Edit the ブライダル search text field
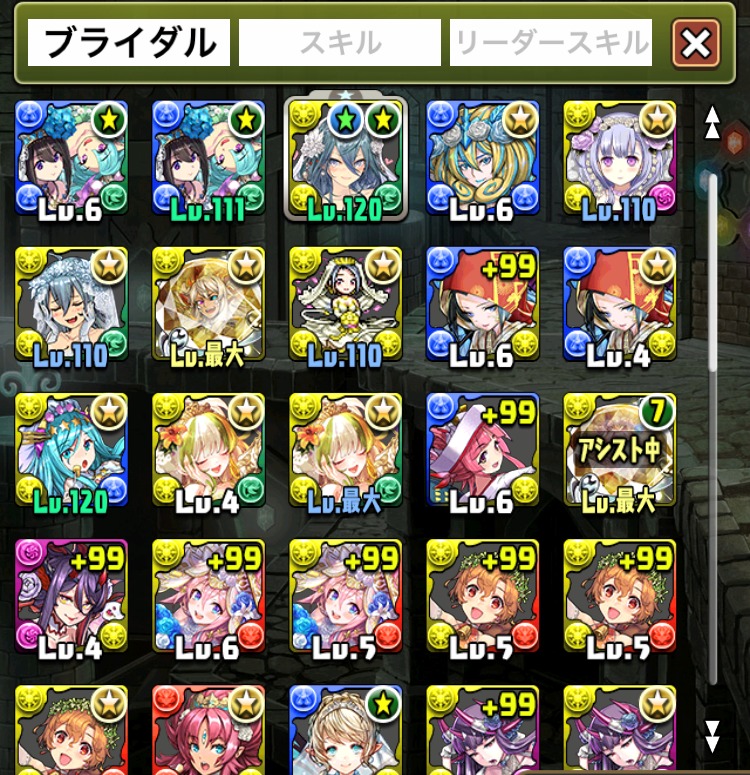 click(x=129, y=43)
